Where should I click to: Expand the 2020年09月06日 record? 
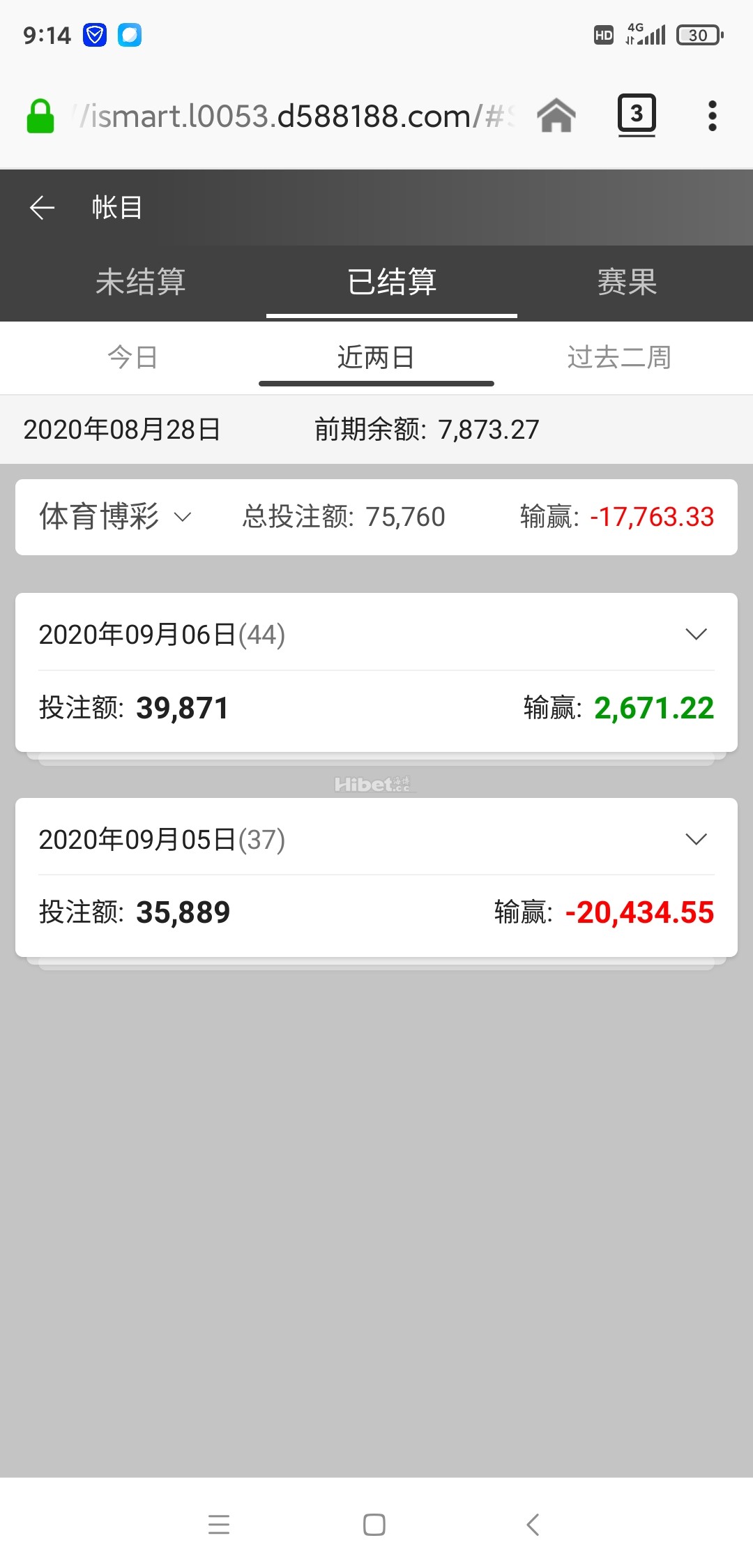696,634
